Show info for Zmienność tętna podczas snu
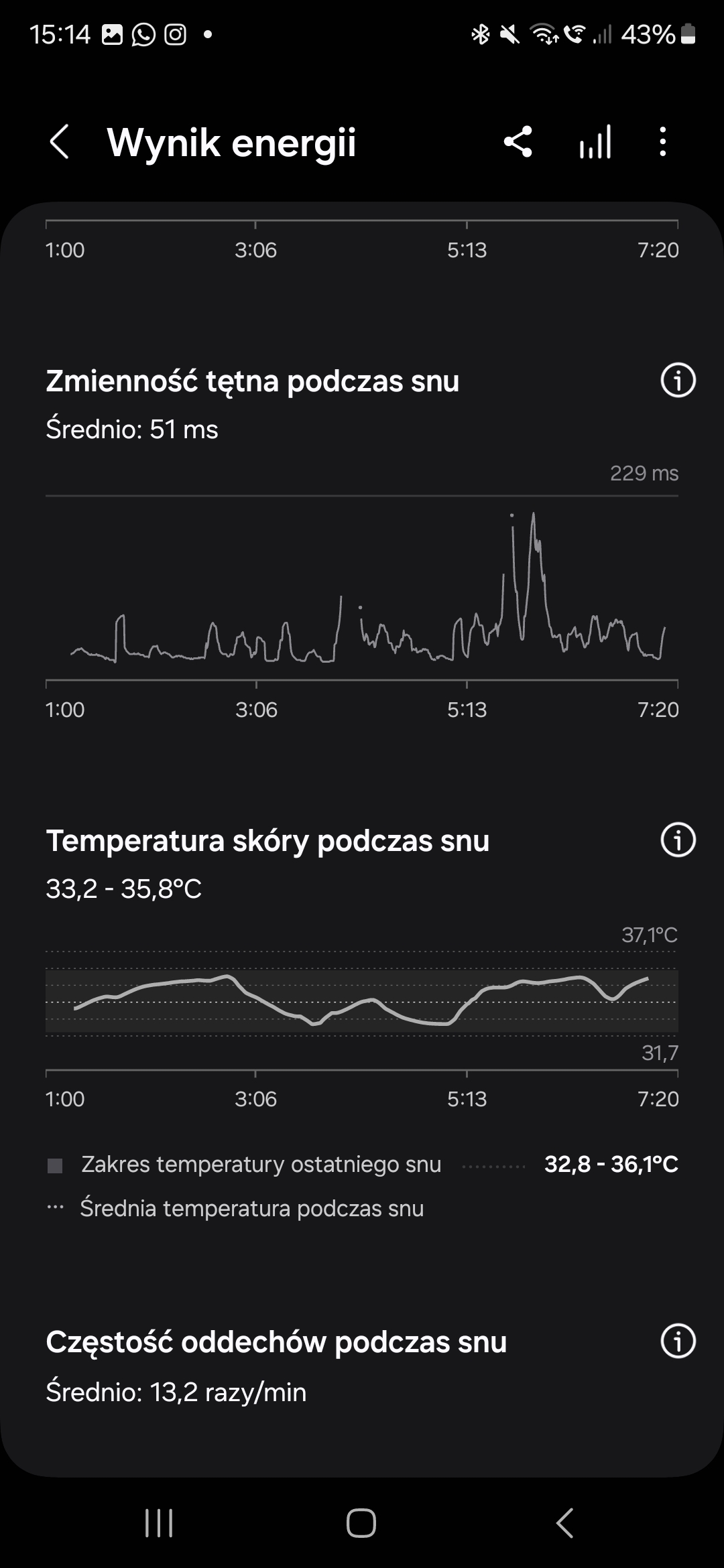 point(678,381)
